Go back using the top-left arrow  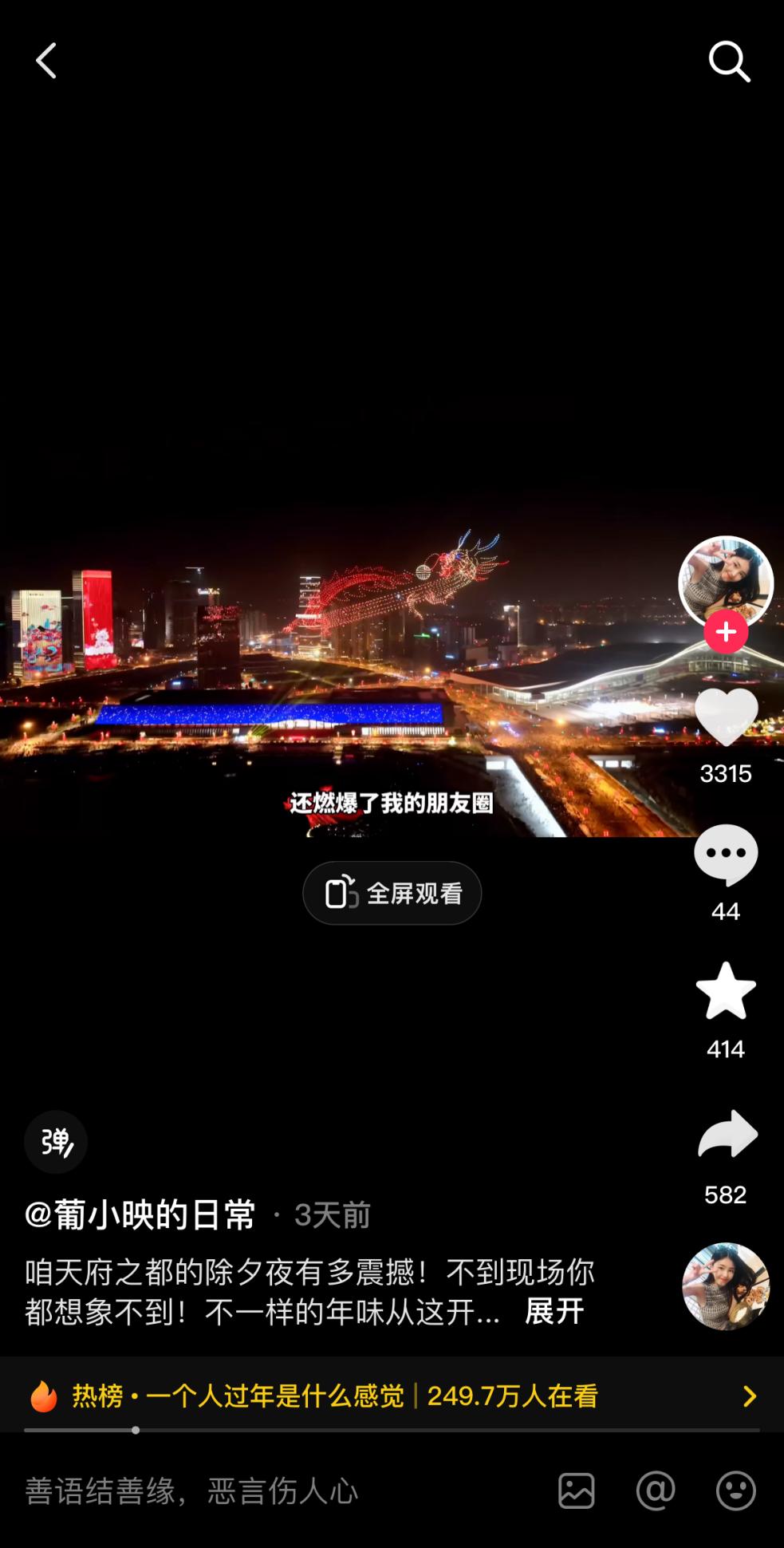click(x=46, y=61)
